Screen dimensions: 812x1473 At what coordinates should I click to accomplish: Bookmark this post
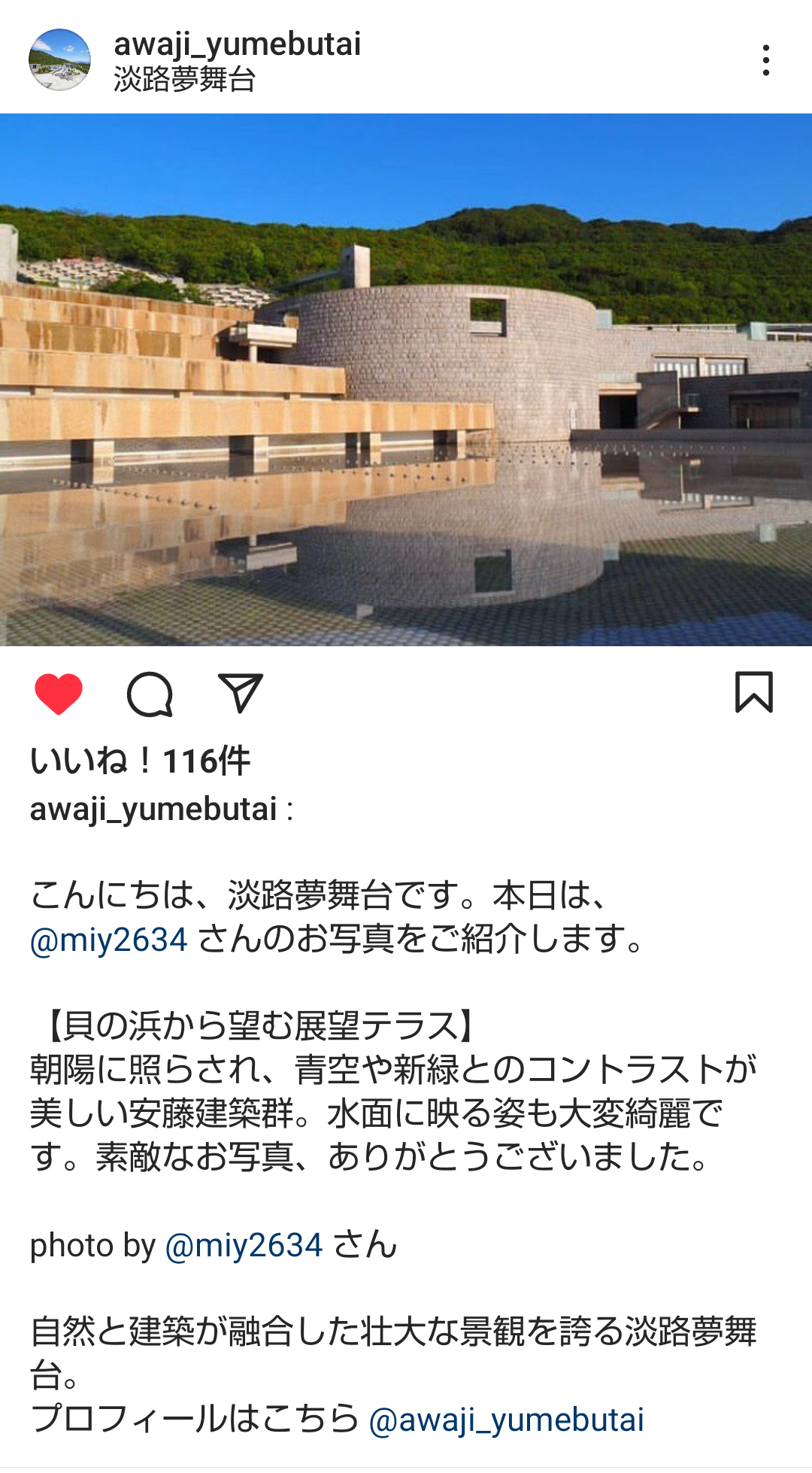tap(753, 692)
